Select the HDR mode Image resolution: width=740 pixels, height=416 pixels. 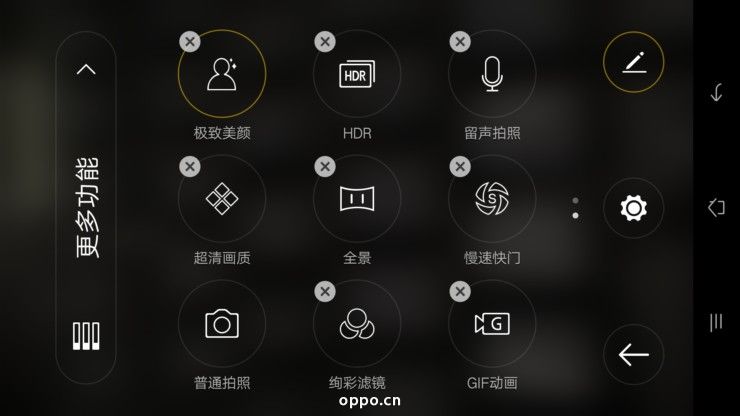357,75
